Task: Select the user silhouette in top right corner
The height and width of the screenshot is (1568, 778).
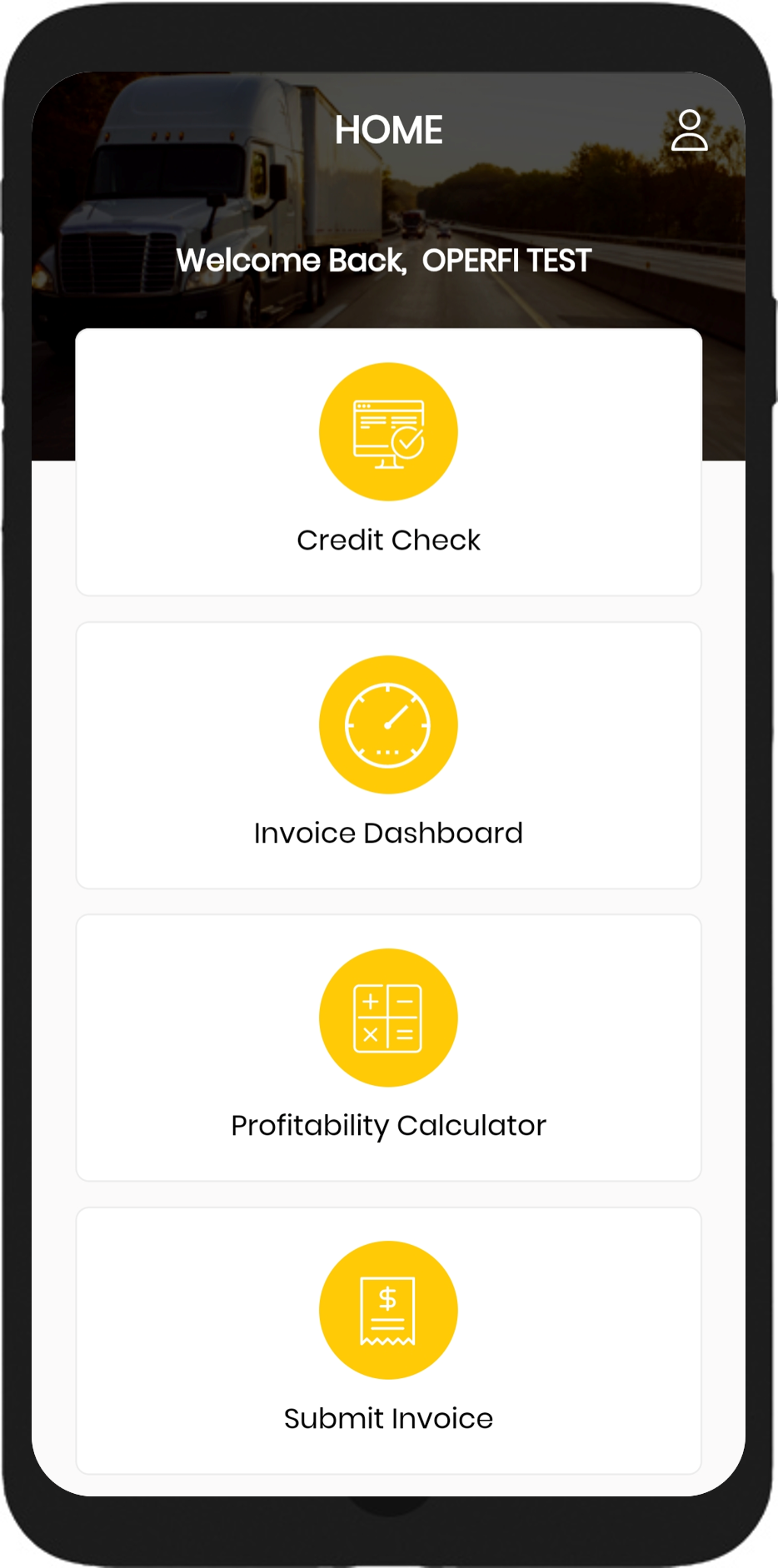Action: coord(689,131)
